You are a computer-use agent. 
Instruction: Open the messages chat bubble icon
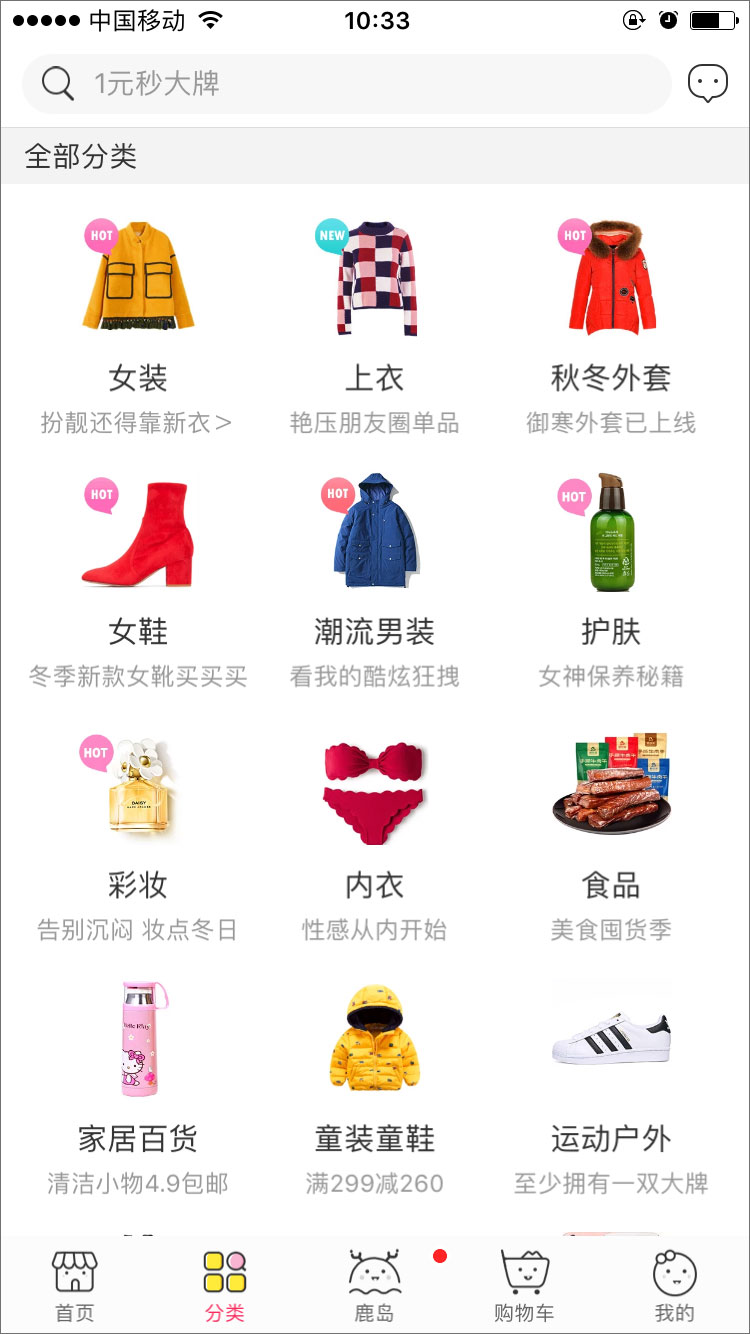point(707,84)
